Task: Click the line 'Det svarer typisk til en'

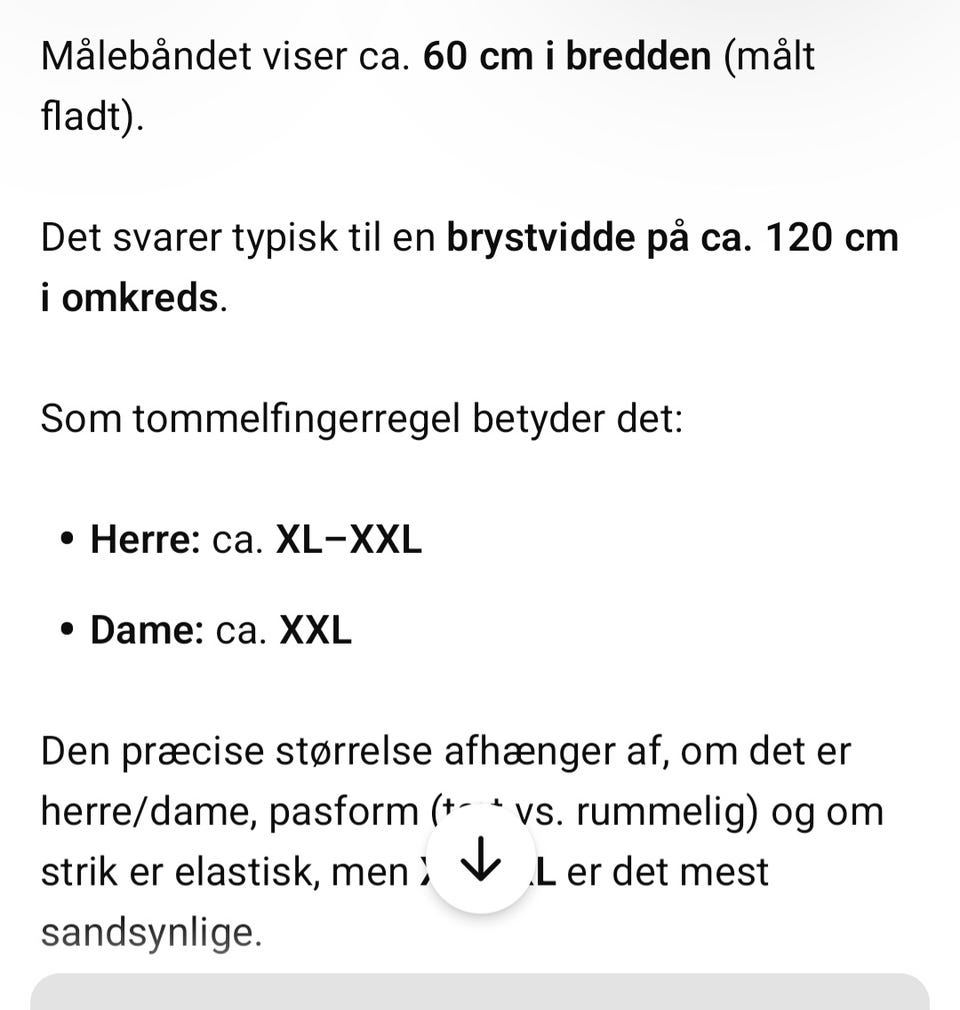Action: click(x=238, y=237)
